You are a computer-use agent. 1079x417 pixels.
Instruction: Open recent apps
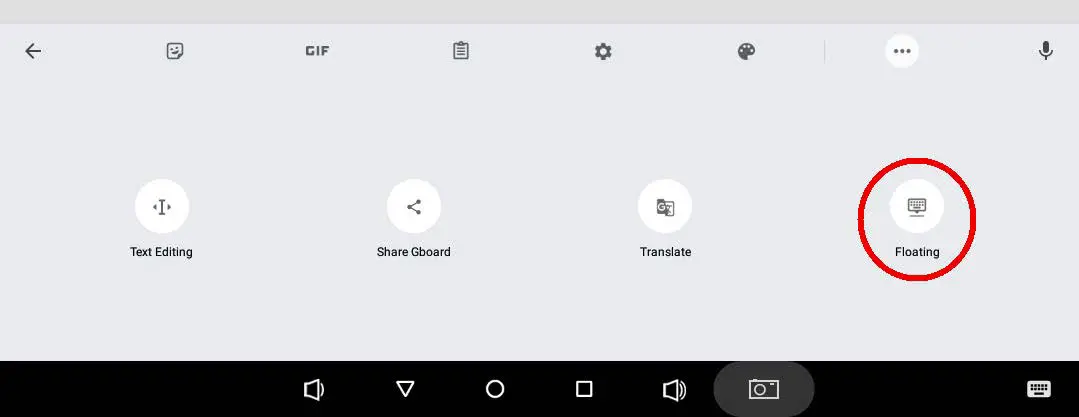point(584,389)
